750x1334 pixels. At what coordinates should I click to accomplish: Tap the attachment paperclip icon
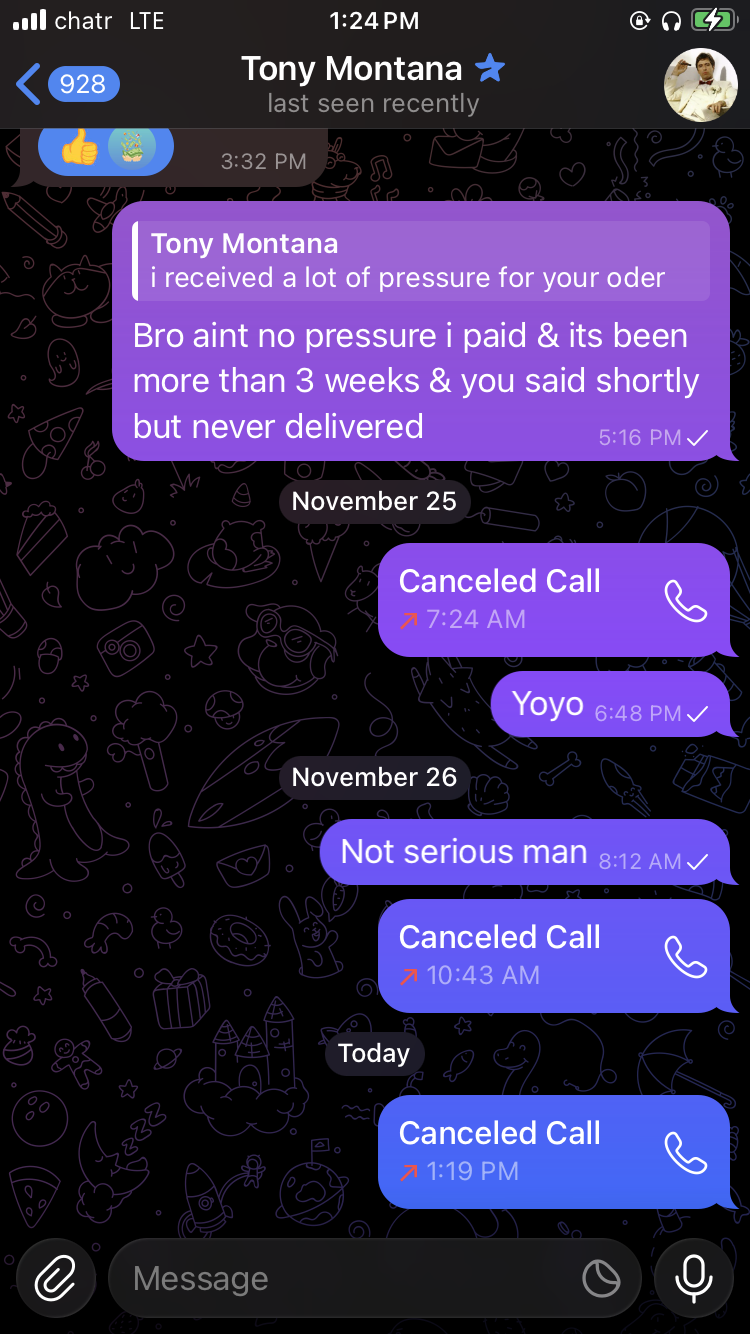pos(56,1278)
